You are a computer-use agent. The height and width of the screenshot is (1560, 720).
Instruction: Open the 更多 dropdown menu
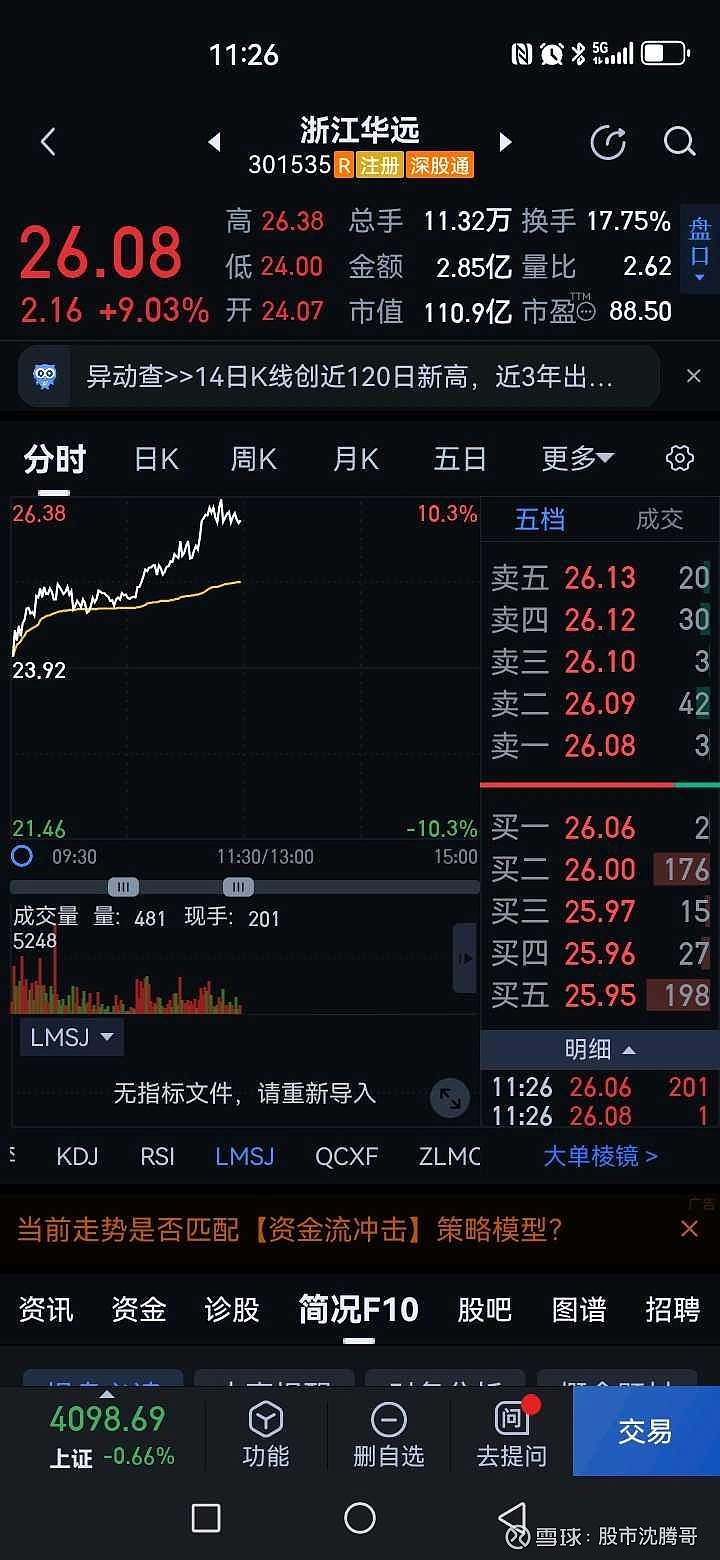(577, 458)
